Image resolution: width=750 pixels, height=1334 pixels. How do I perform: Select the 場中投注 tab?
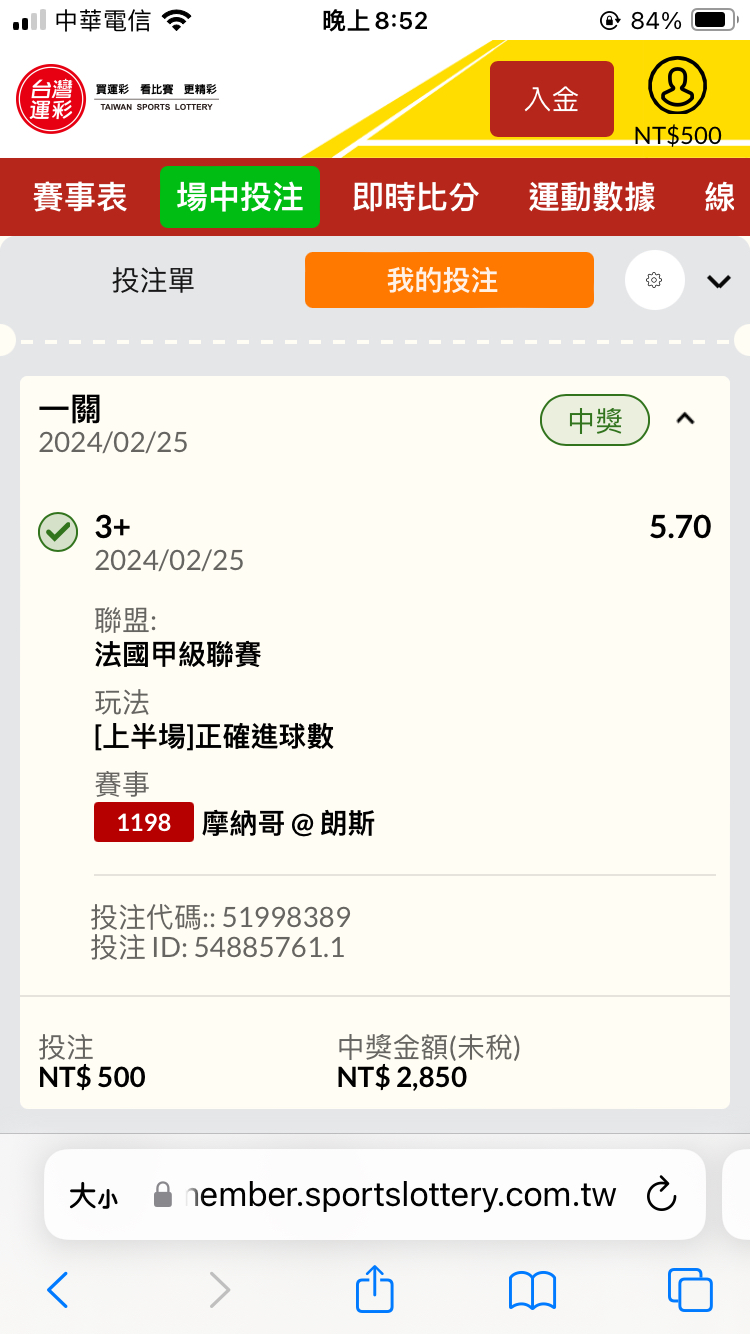[240, 197]
